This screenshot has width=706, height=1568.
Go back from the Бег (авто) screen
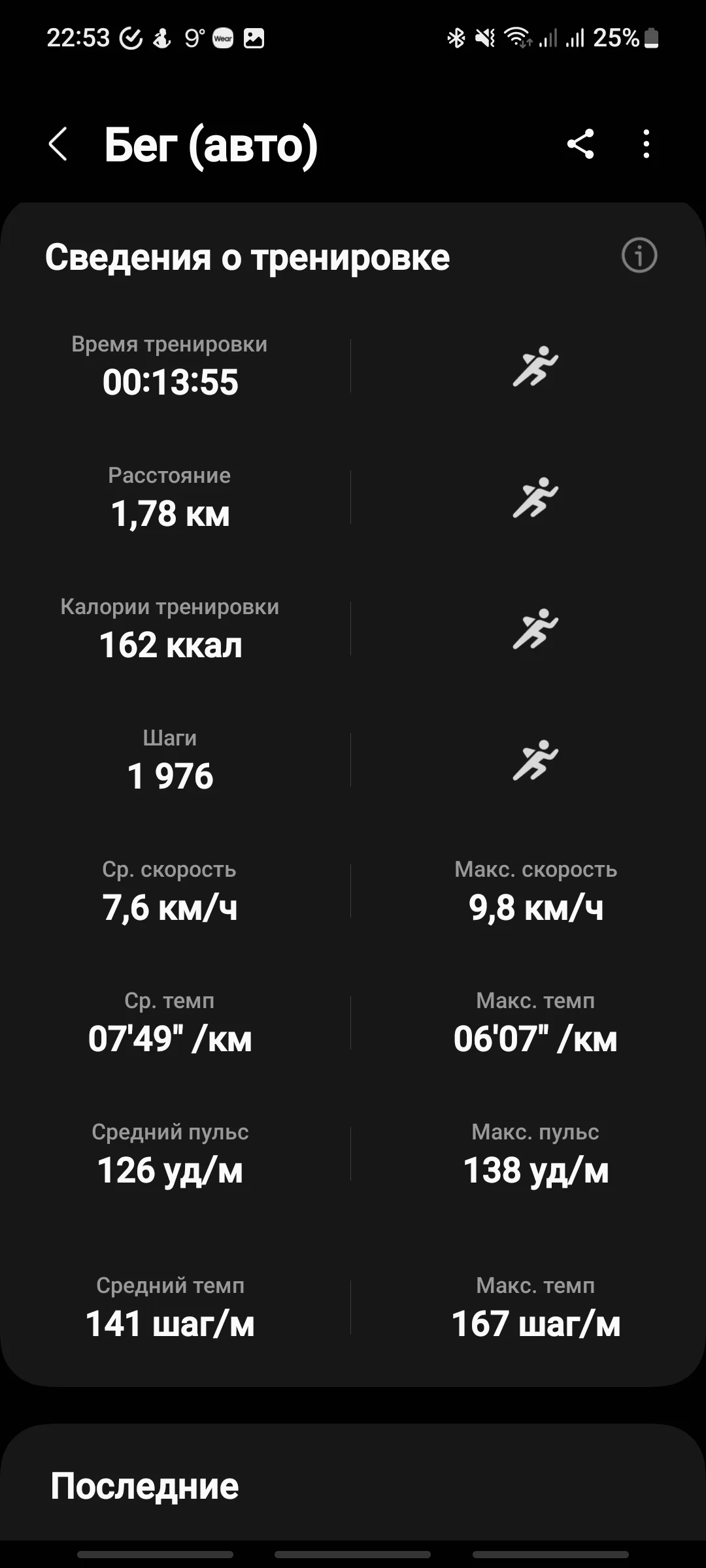coord(58,144)
